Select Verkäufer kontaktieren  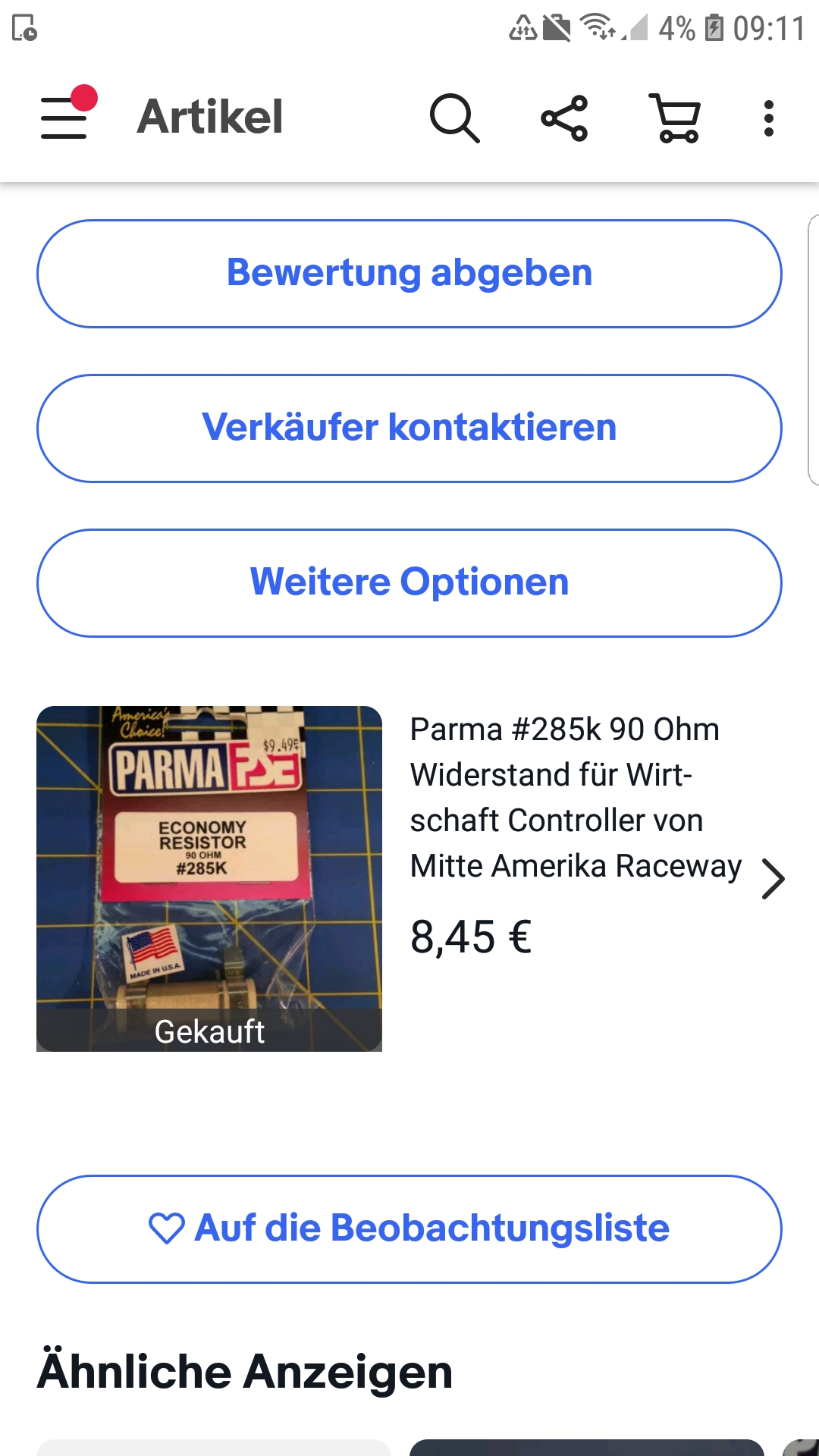[409, 428]
